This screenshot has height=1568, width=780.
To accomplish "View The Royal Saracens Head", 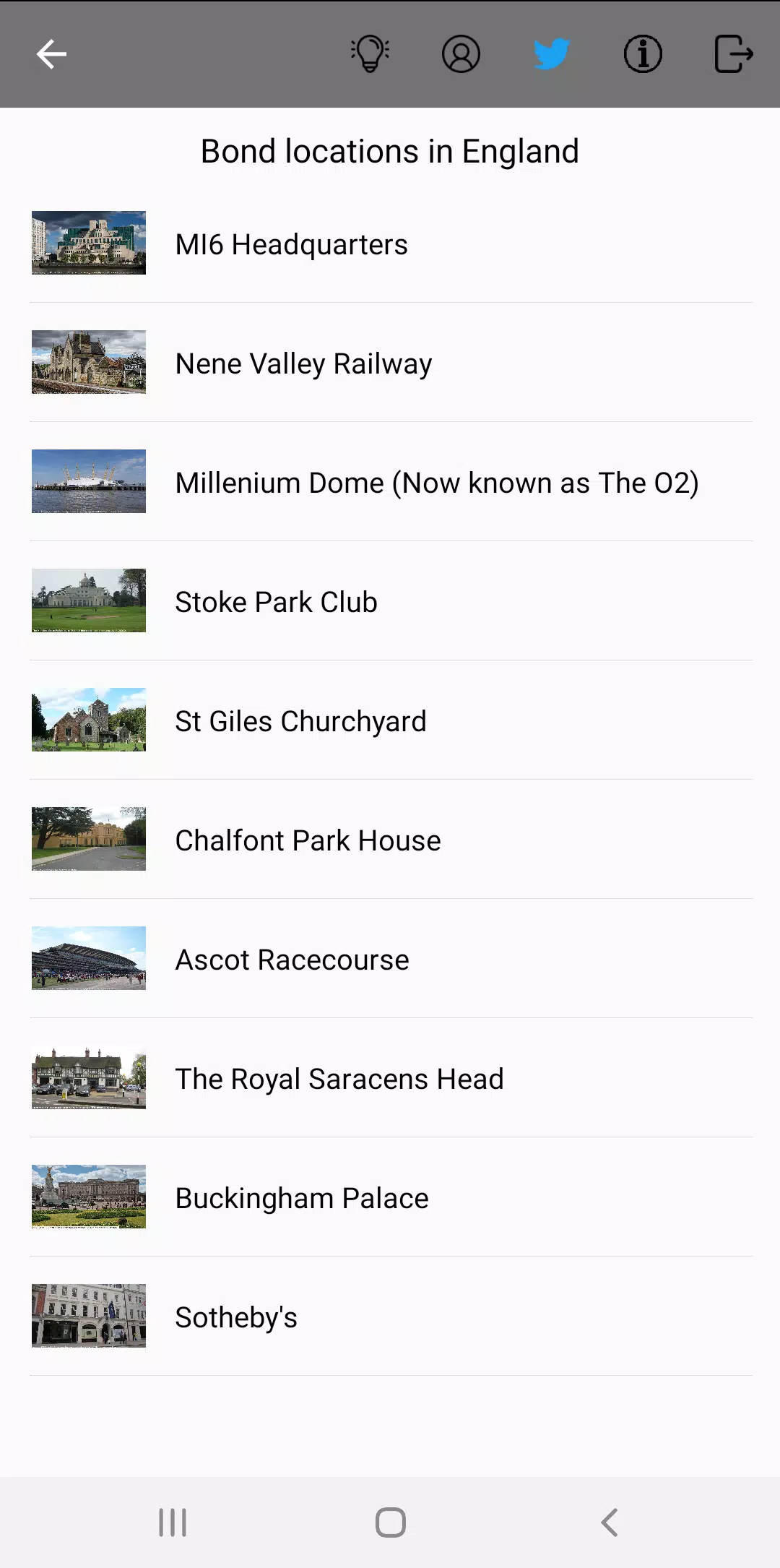I will coord(391,1078).
